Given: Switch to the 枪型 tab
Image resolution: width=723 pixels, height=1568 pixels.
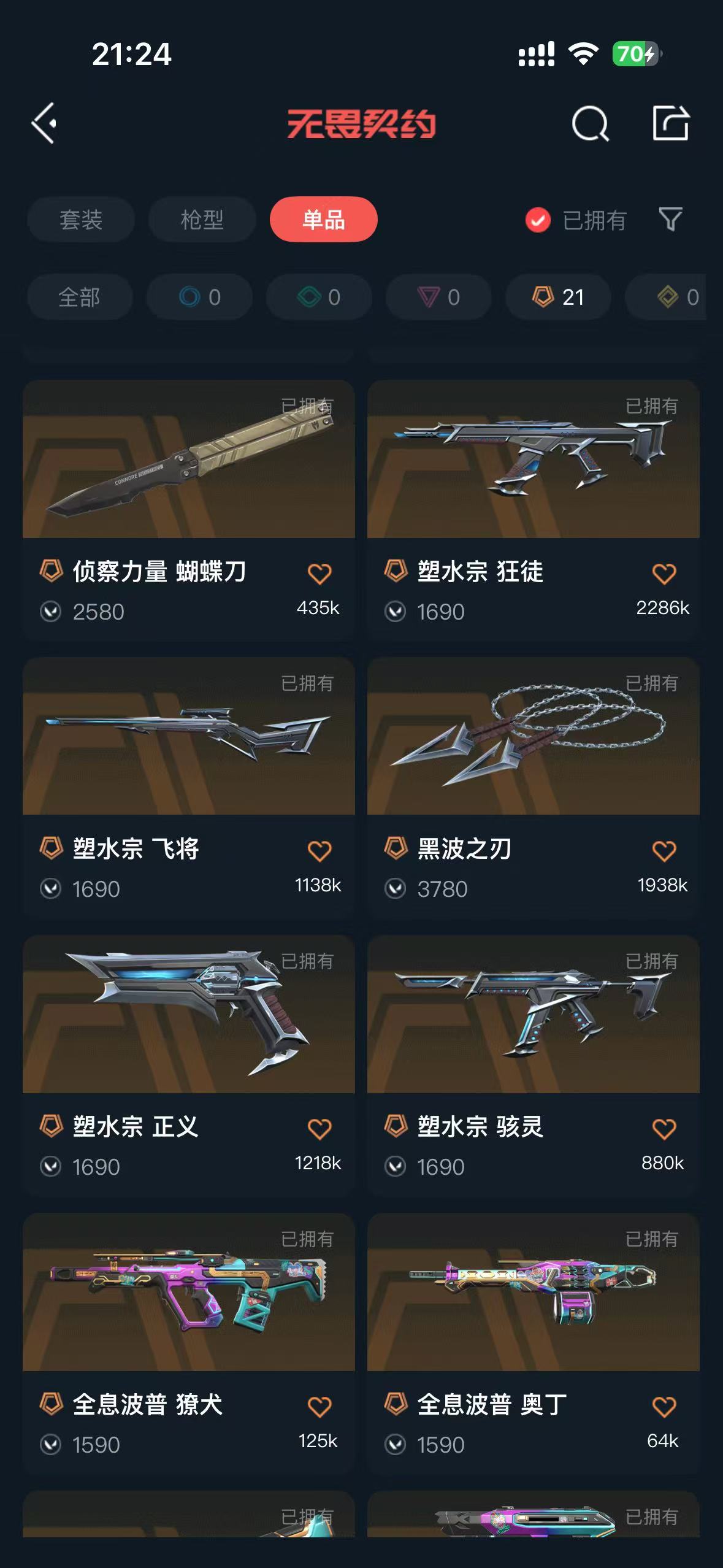Looking at the screenshot, I should pyautogui.click(x=202, y=220).
